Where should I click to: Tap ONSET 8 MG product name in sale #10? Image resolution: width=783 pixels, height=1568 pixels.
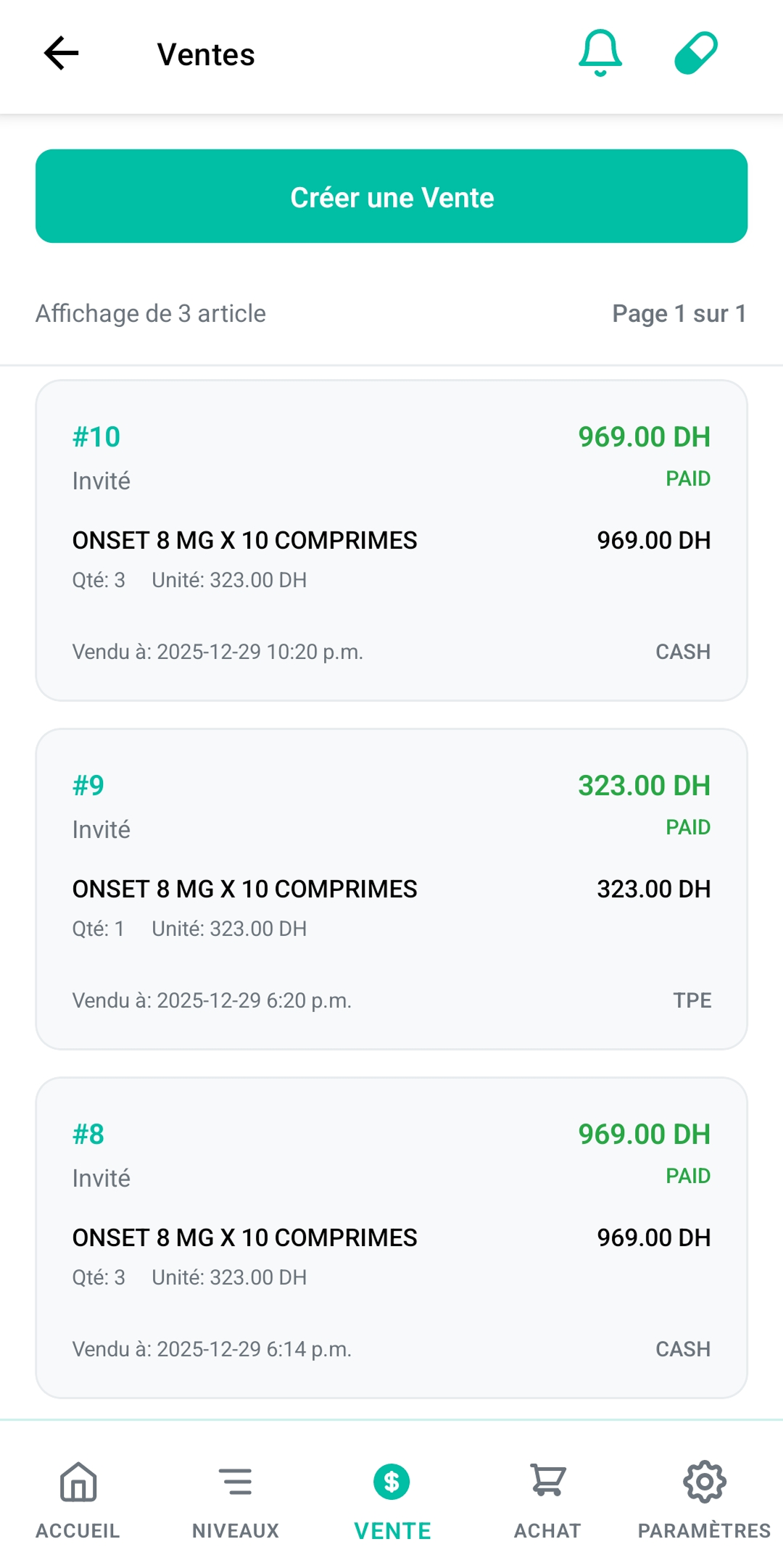pyautogui.click(x=245, y=540)
